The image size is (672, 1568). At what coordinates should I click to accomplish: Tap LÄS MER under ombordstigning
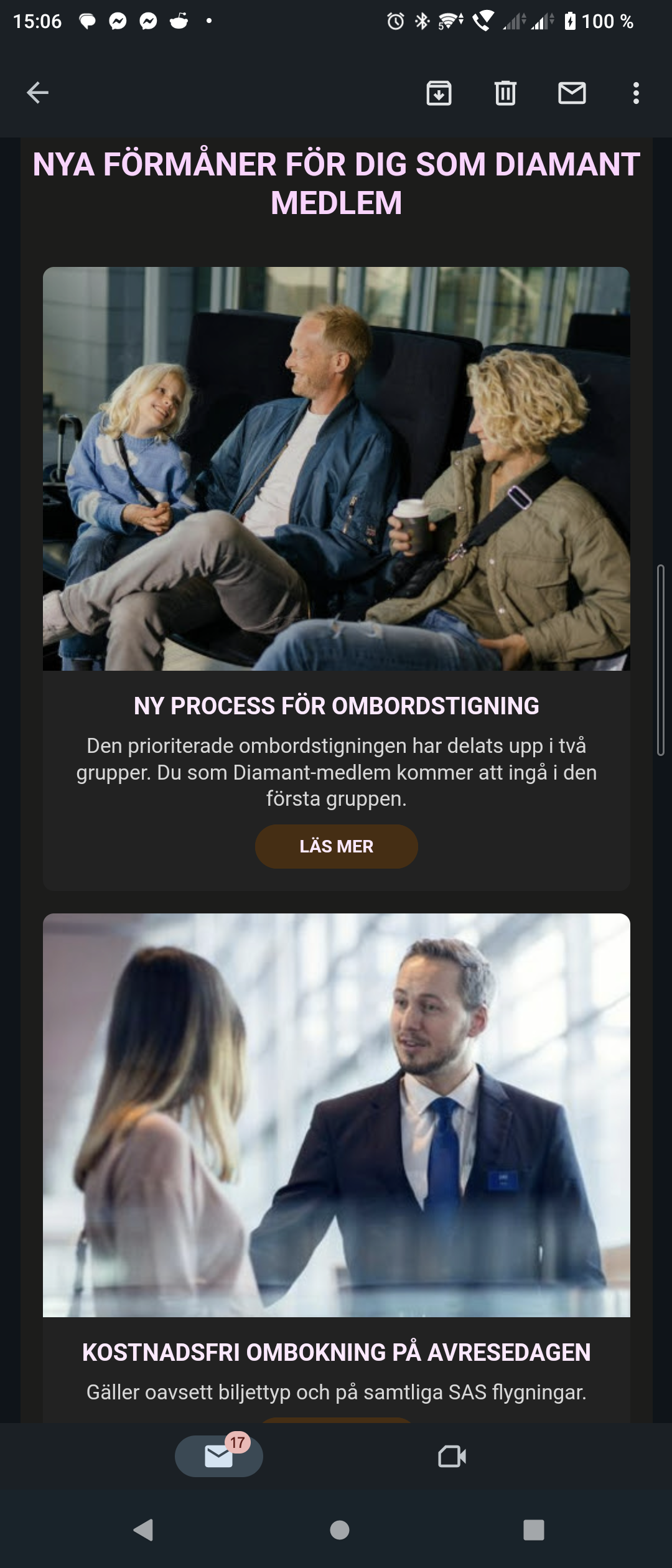click(x=336, y=846)
